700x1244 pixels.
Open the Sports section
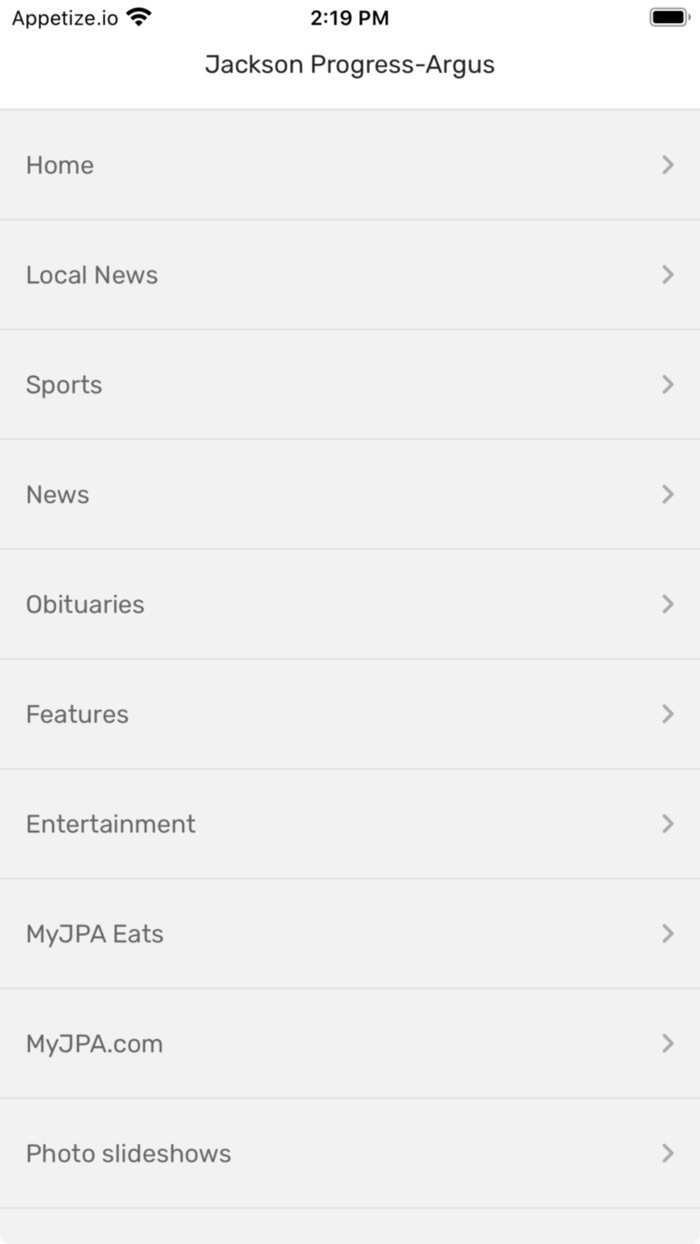click(x=350, y=385)
